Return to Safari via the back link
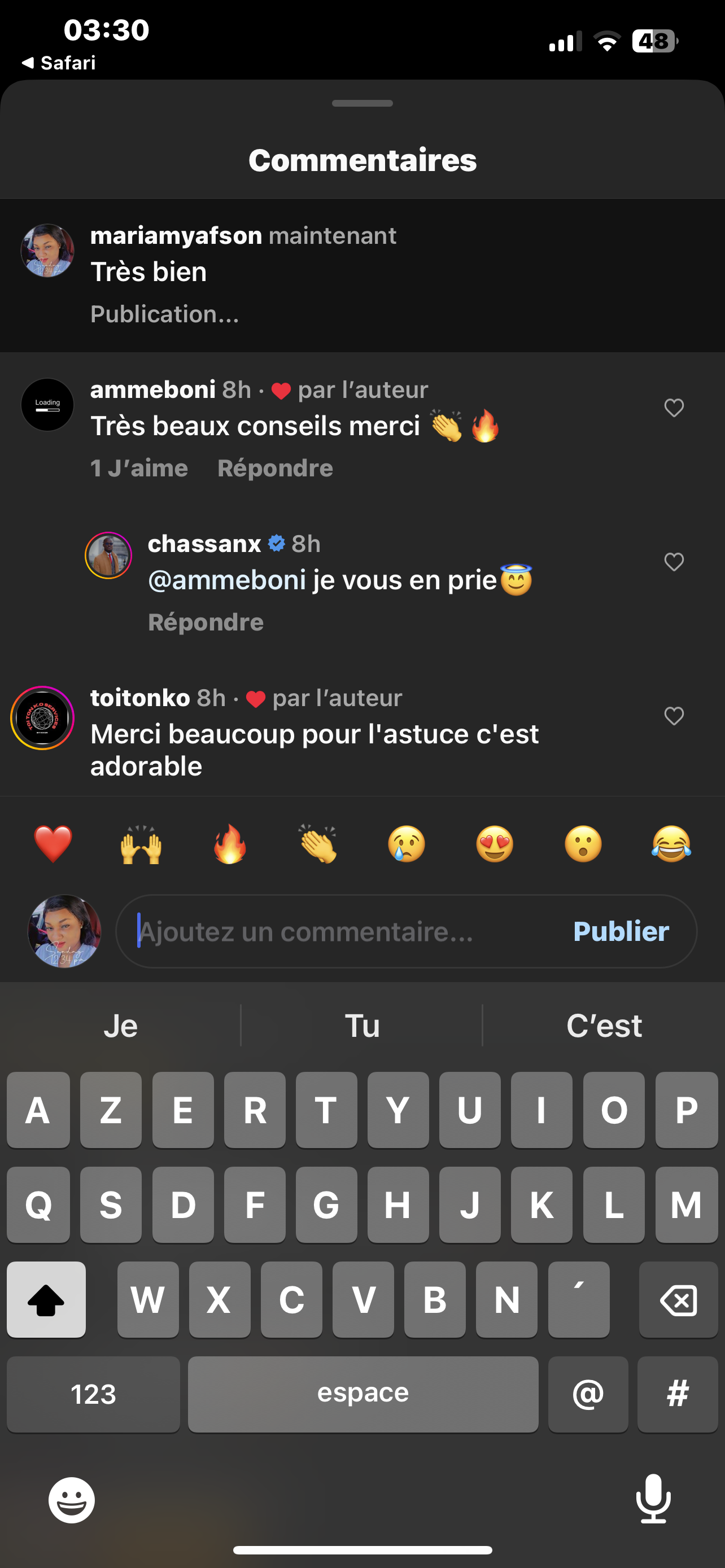This screenshot has height=1568, width=725. [x=58, y=63]
